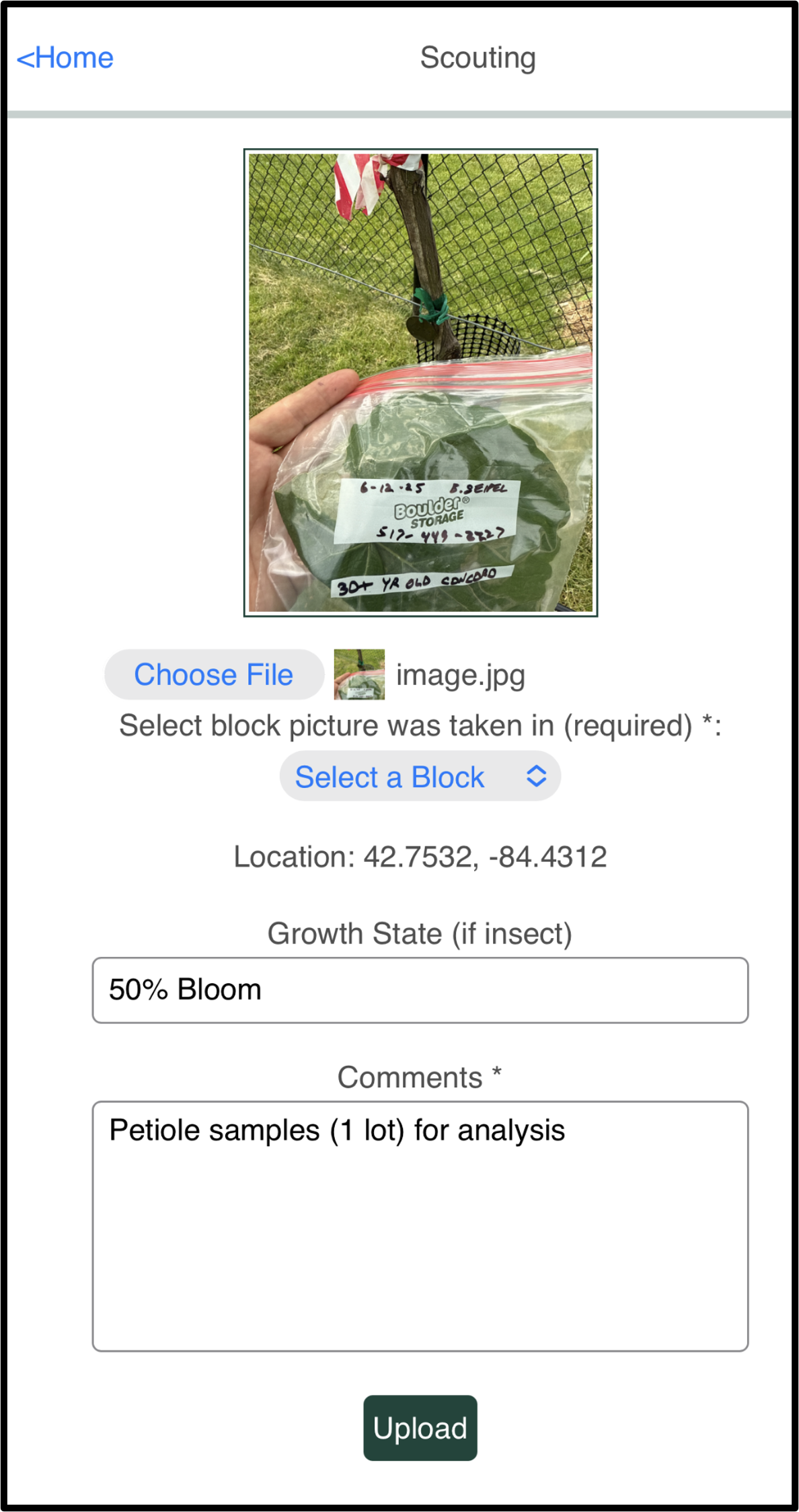Edit the Comments text box
Image resolution: width=799 pixels, height=1512 pixels.
click(x=420, y=1225)
